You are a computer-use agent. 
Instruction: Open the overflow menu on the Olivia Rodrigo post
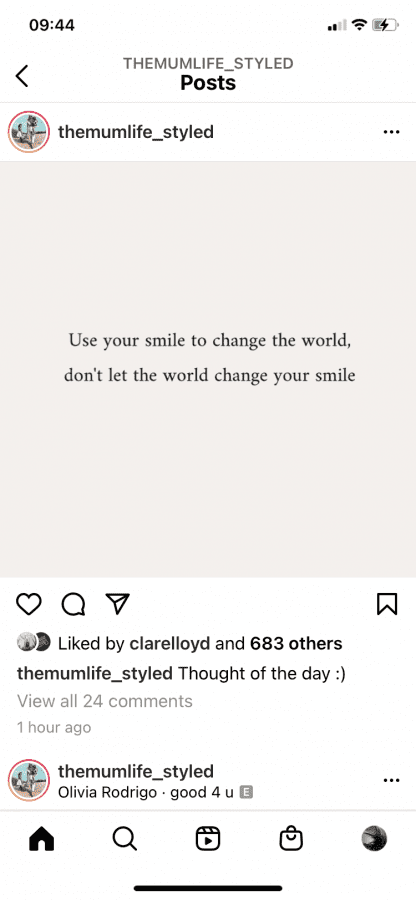coord(391,780)
